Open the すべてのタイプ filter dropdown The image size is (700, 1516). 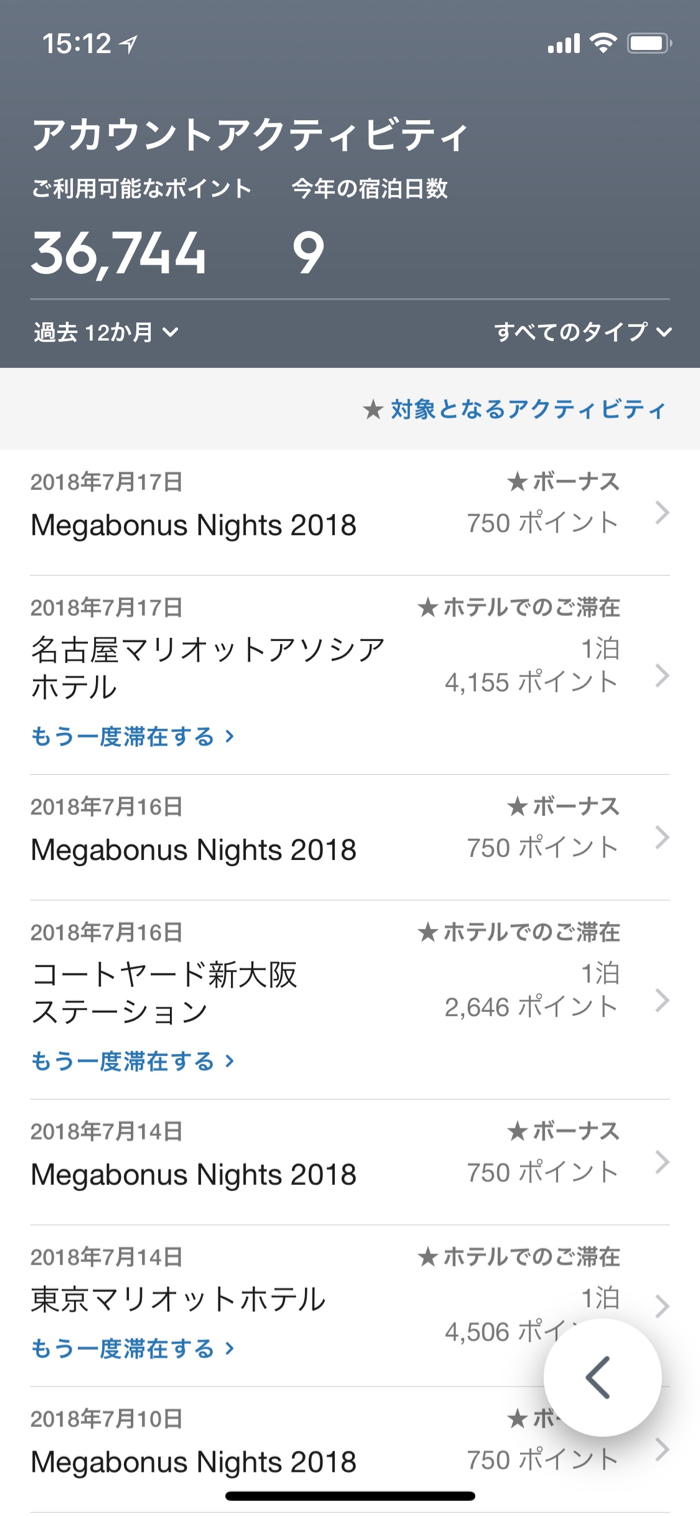point(582,333)
